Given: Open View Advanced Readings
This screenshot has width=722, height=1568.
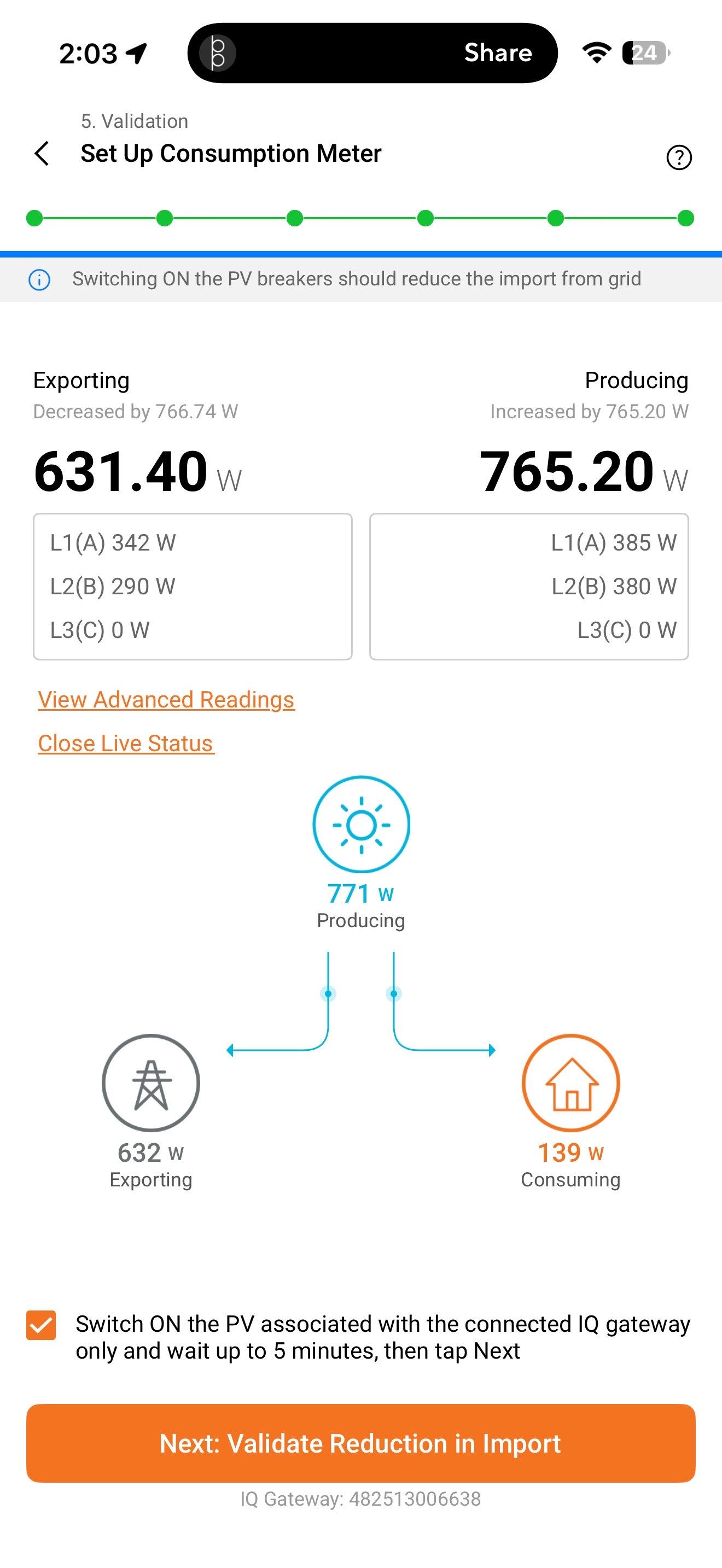Looking at the screenshot, I should 166,699.
